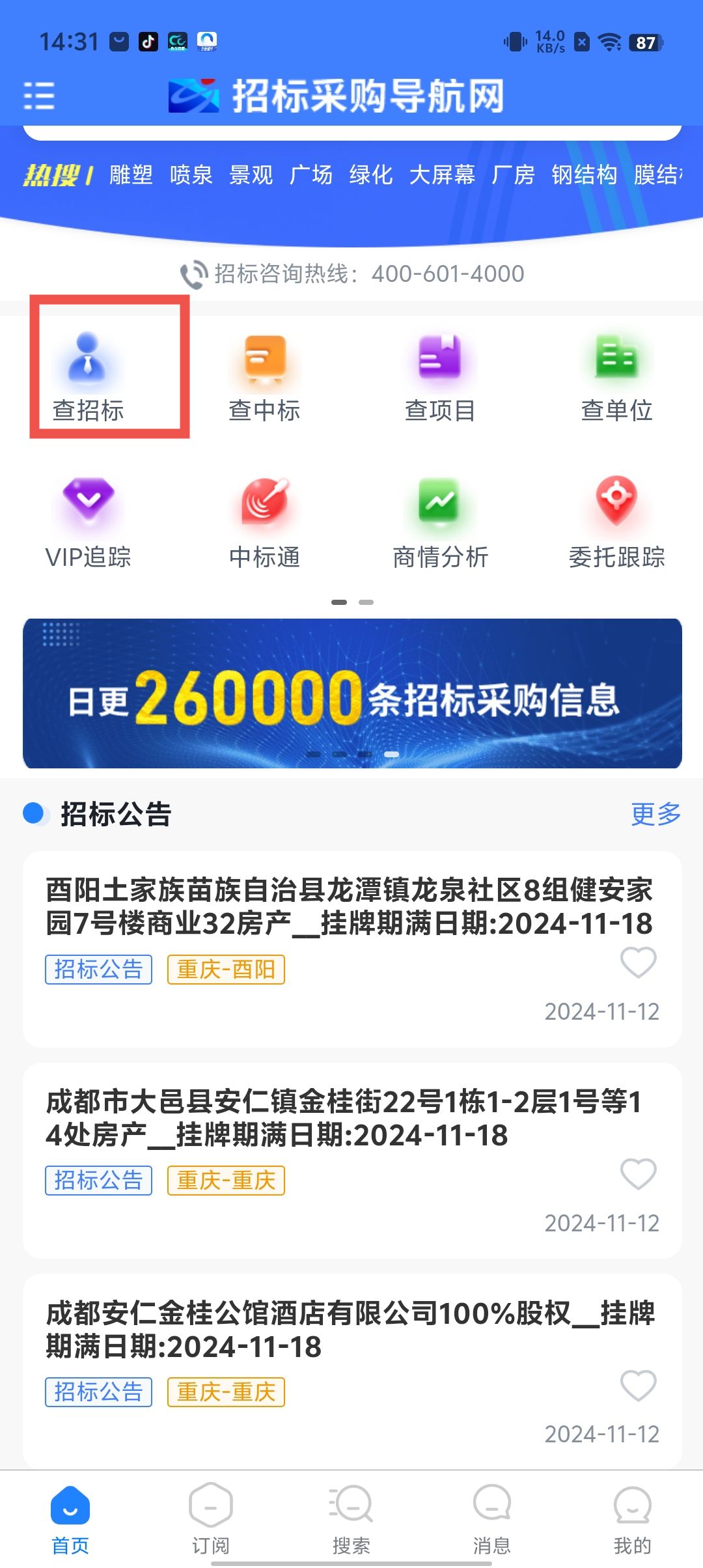Open the drawer menu button
The width and height of the screenshot is (703, 1568).
coord(39,96)
